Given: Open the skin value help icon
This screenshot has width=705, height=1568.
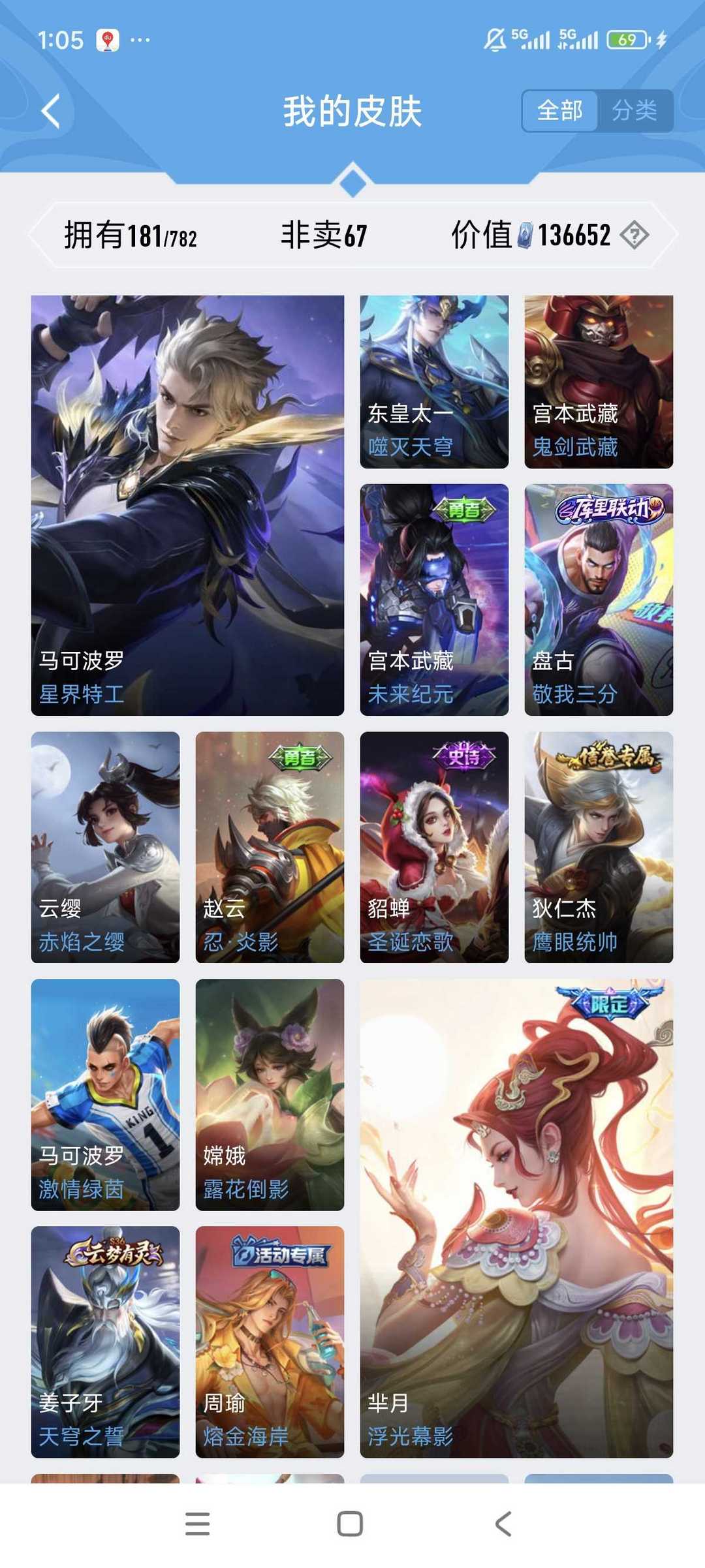Looking at the screenshot, I should point(634,235).
